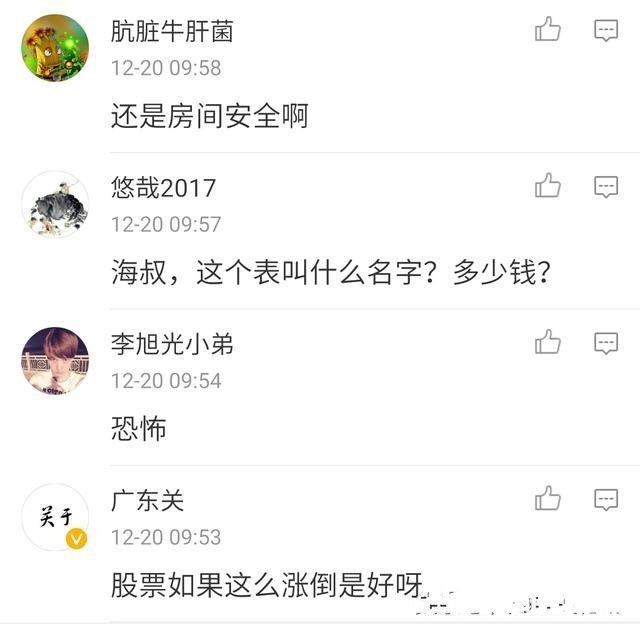Like the comment by 悠哉2017
This screenshot has height=624, width=640.
tap(548, 186)
